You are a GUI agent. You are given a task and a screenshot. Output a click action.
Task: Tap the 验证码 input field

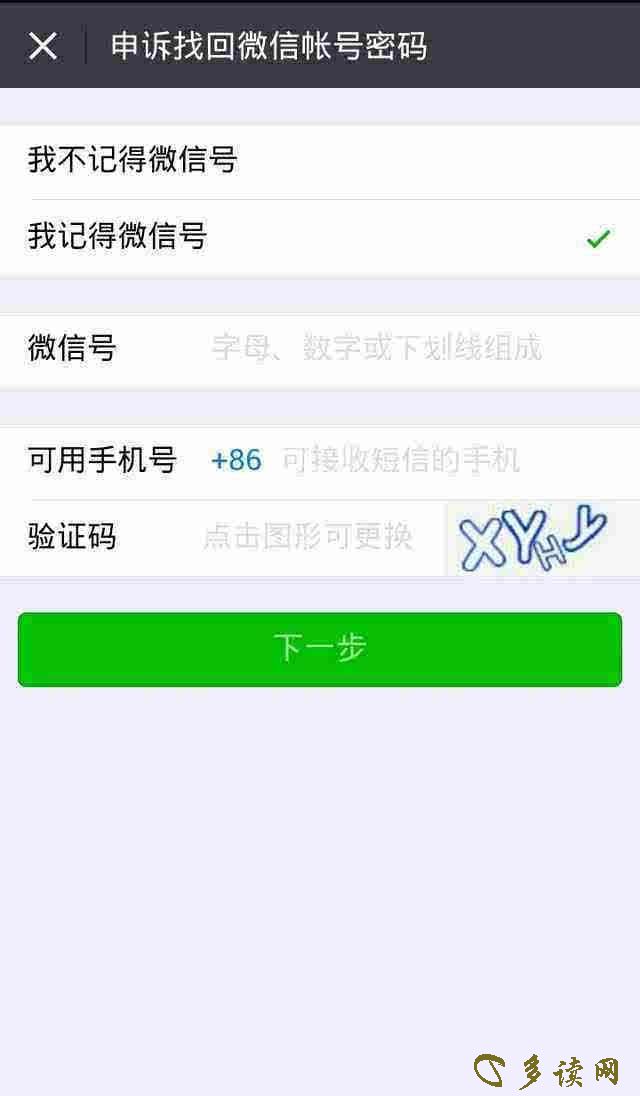[x=308, y=537]
